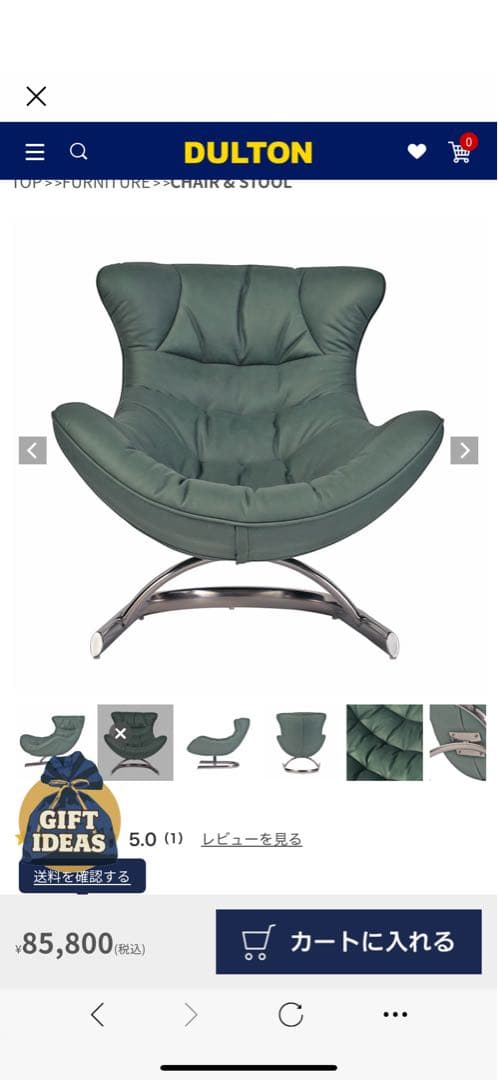Close the in-app browser with X
498x1080 pixels.
point(36,96)
